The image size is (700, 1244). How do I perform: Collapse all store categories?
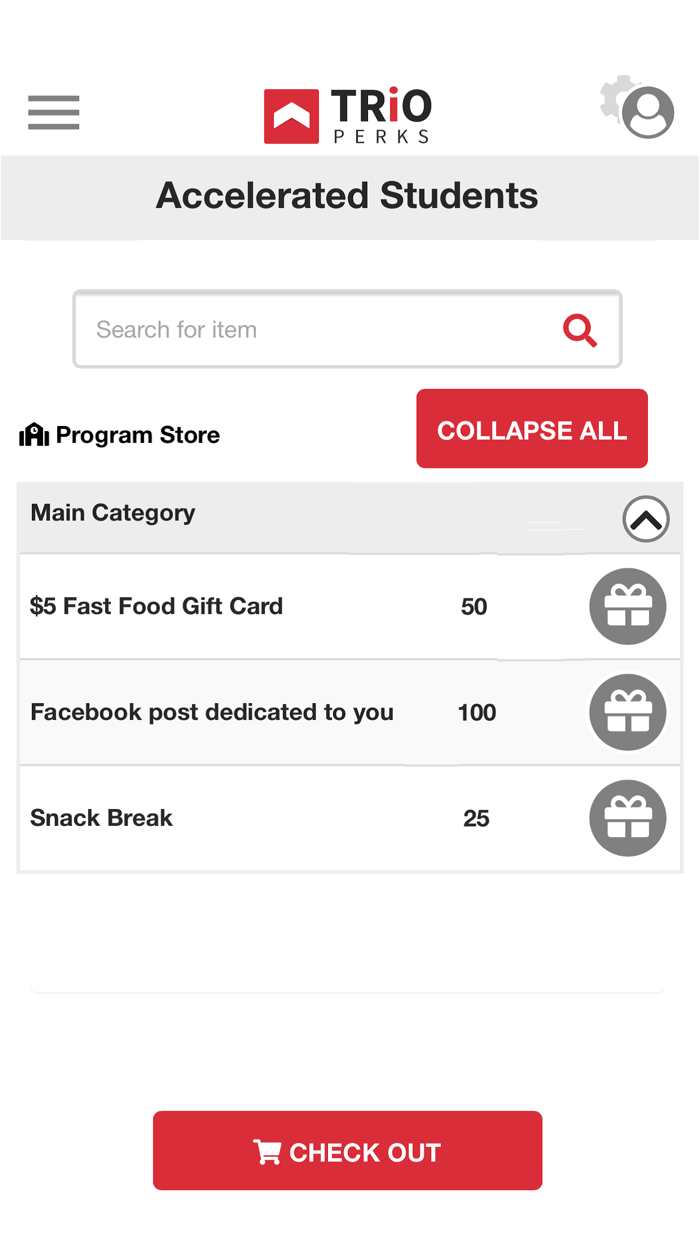coord(532,429)
